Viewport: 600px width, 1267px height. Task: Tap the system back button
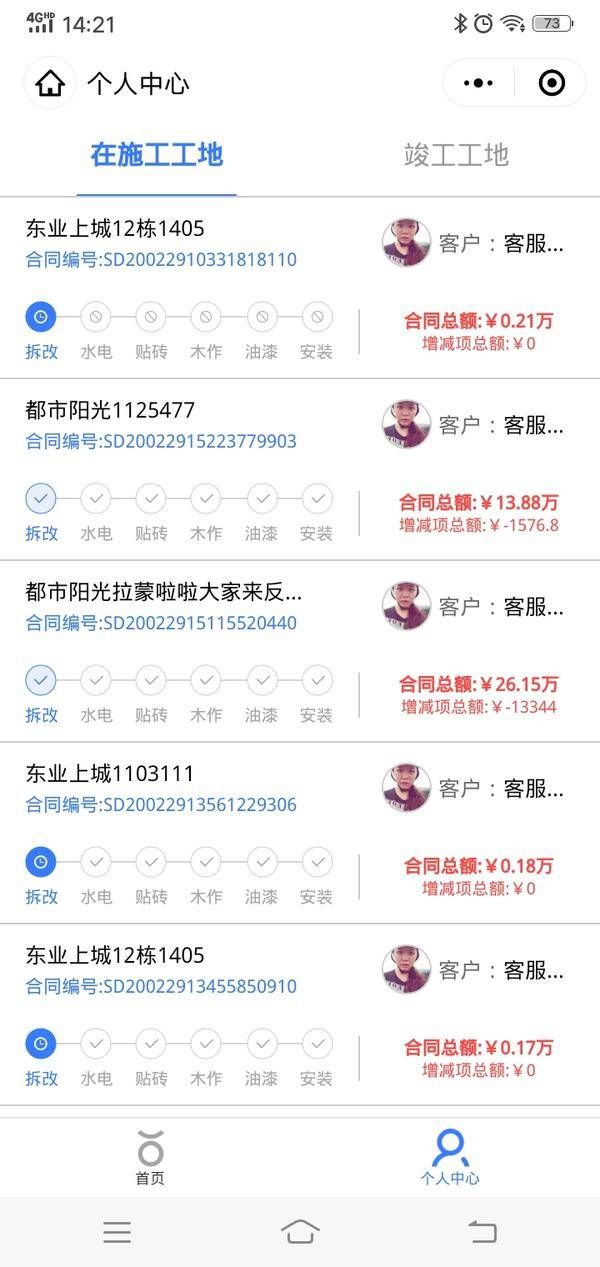tap(482, 1231)
